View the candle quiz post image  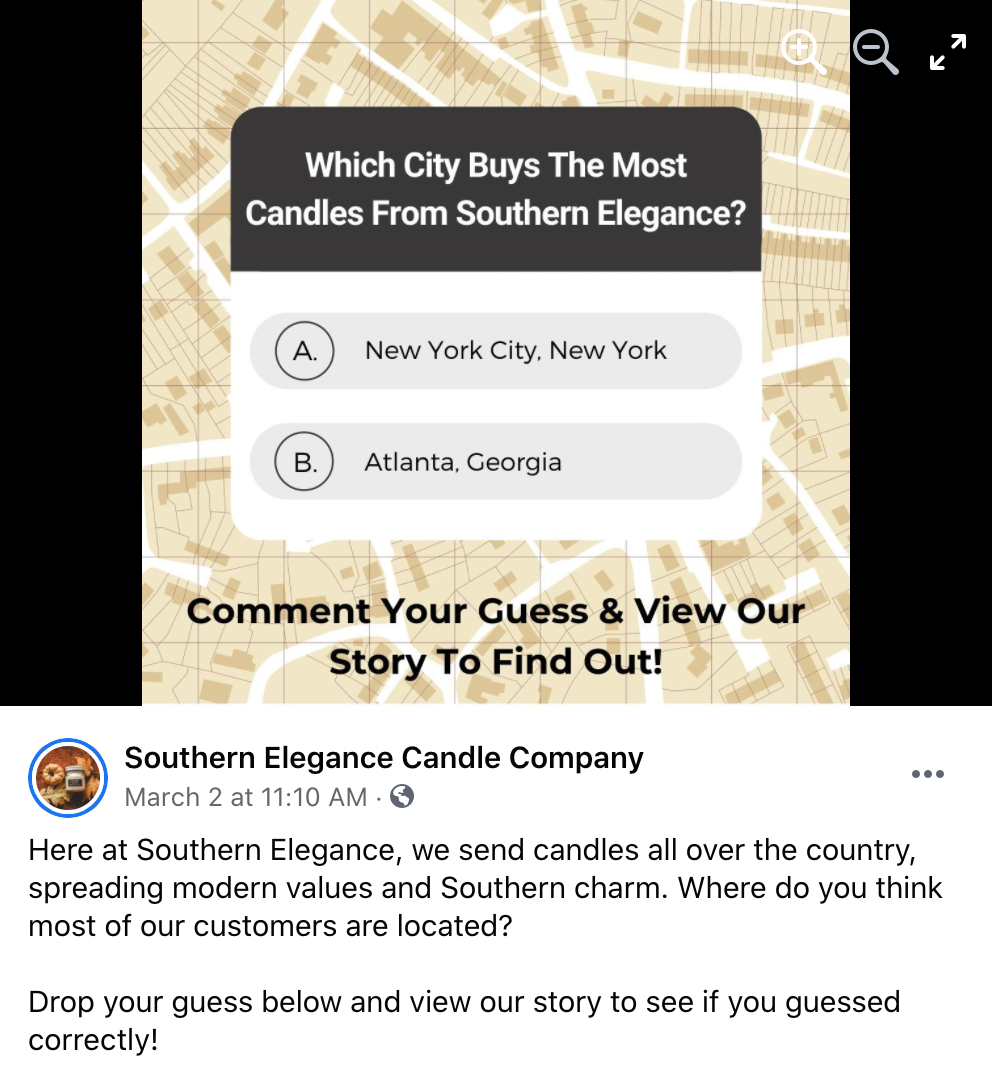(x=495, y=400)
